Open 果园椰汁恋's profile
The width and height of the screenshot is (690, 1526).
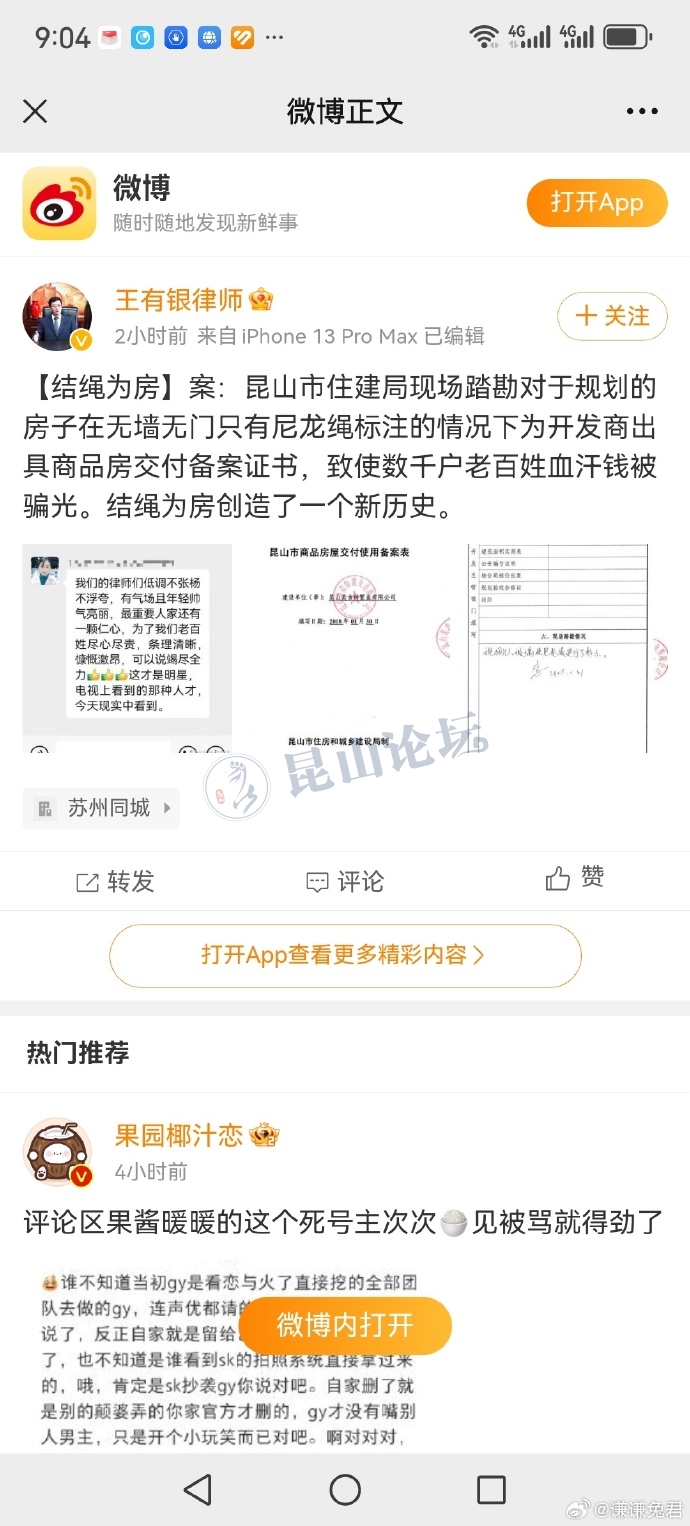coord(58,1152)
